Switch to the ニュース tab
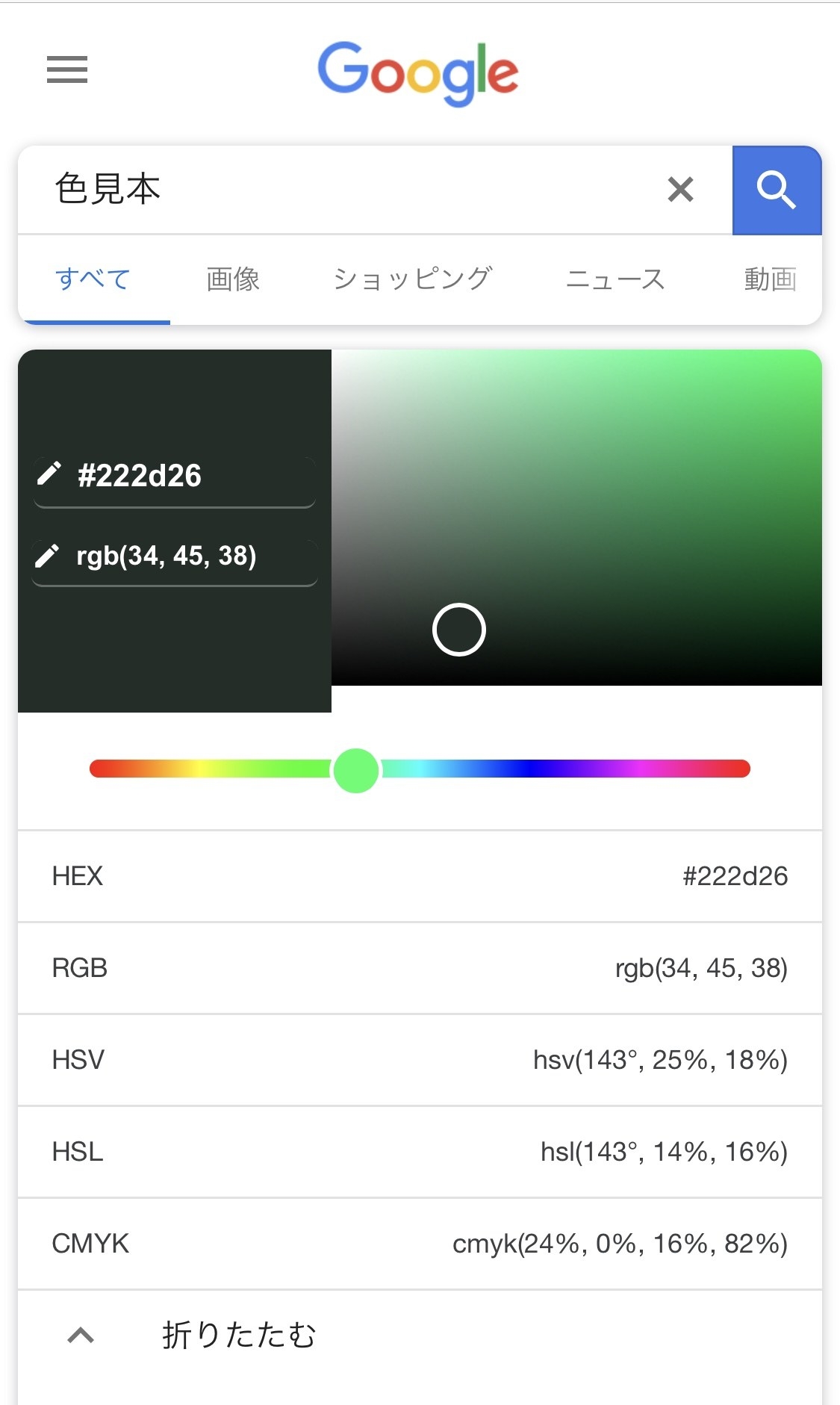Image resolution: width=840 pixels, height=1405 pixels. (x=615, y=279)
